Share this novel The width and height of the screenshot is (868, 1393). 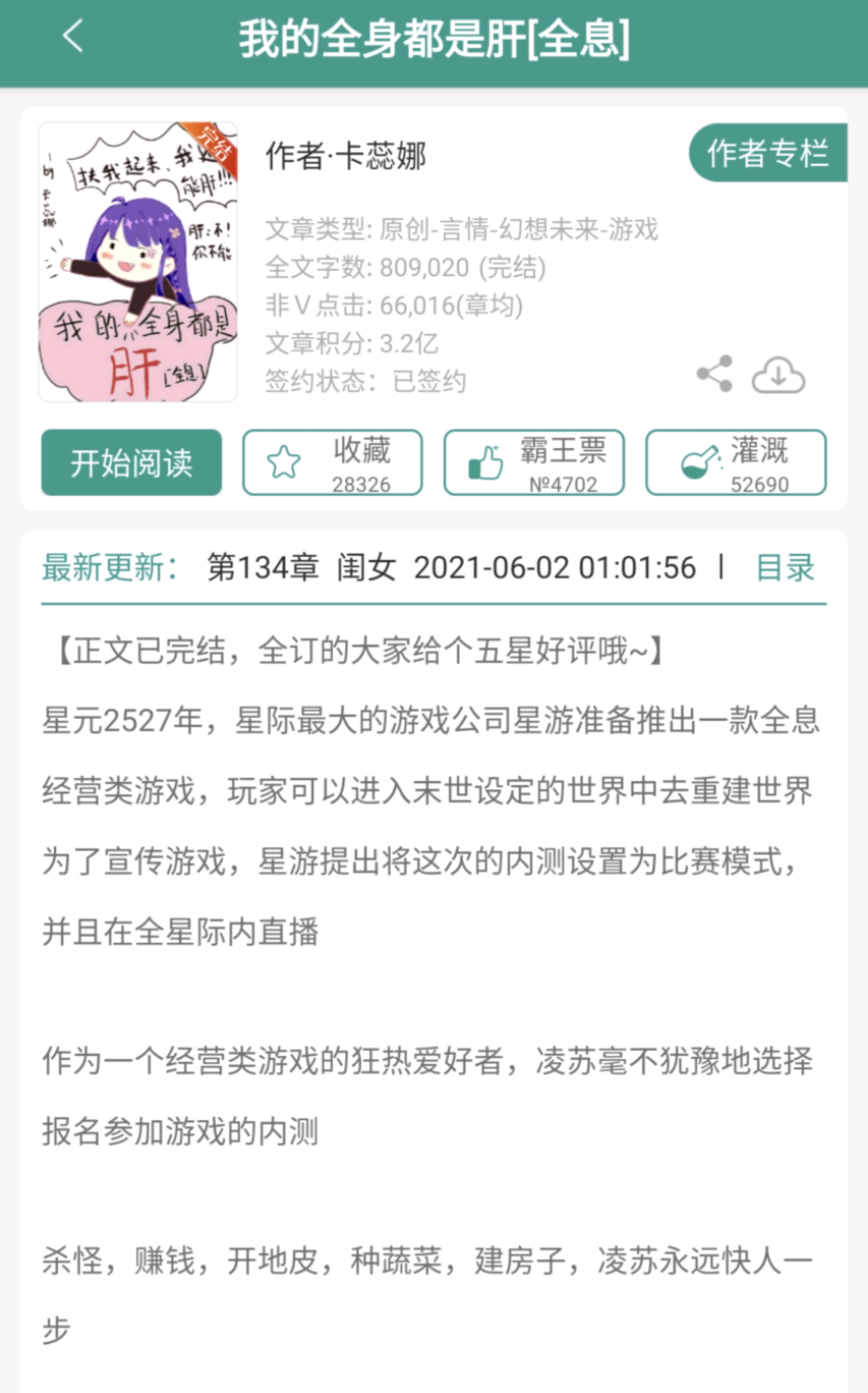click(x=715, y=374)
